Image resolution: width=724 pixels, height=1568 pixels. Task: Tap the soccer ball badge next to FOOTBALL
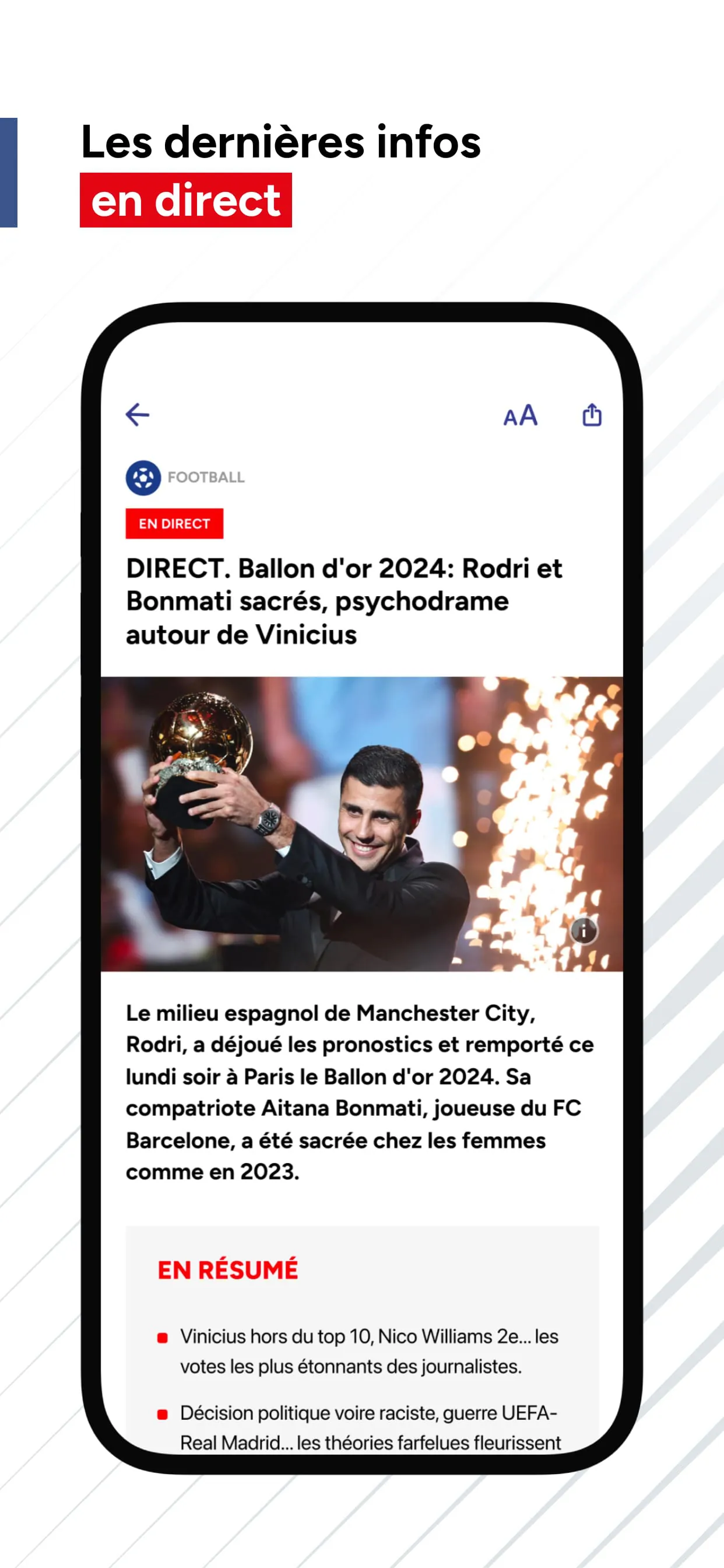tap(144, 478)
